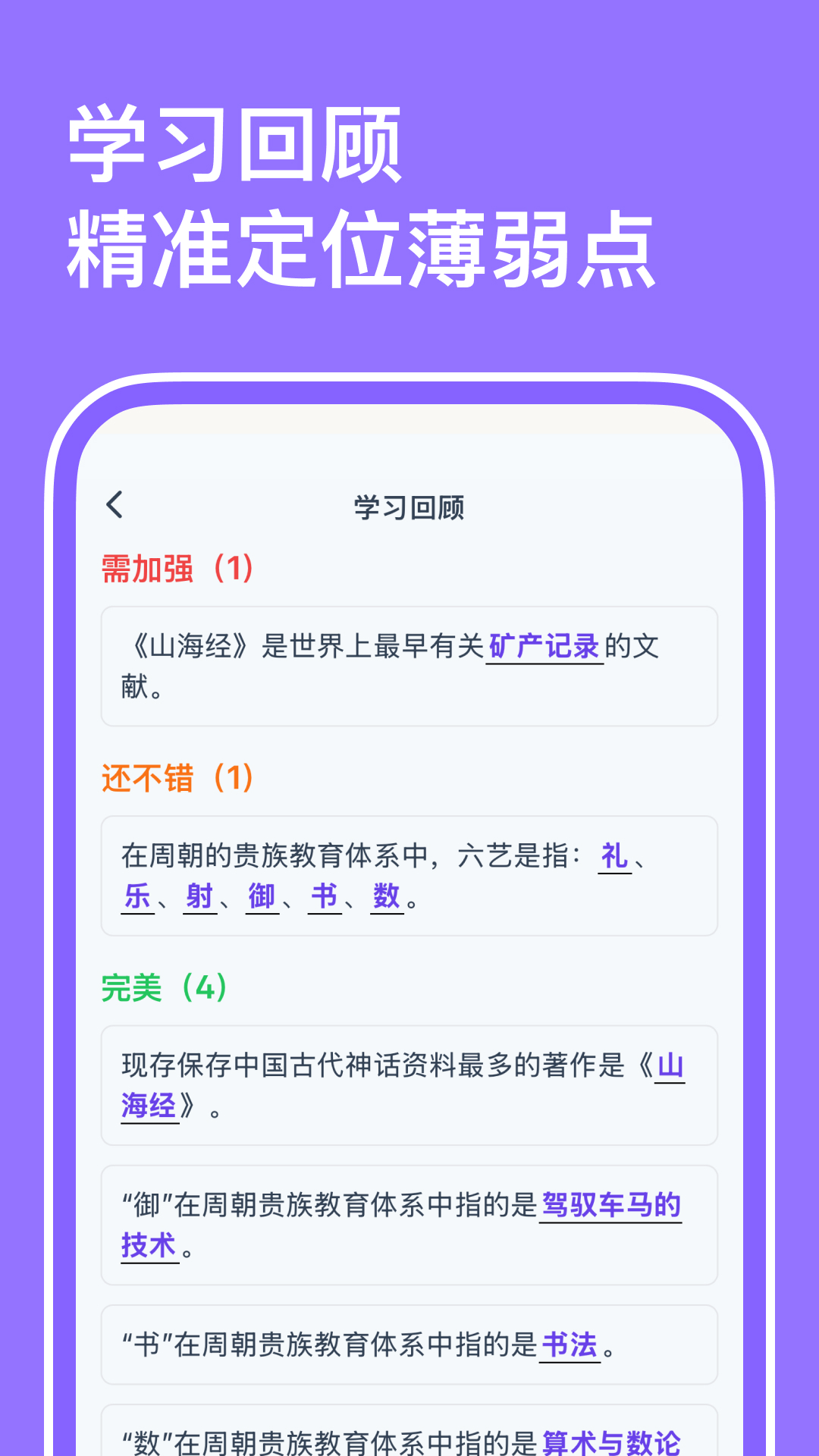819x1456 pixels.
Task: Open the 驾驭车马的技术 answer link
Action: [611, 1205]
